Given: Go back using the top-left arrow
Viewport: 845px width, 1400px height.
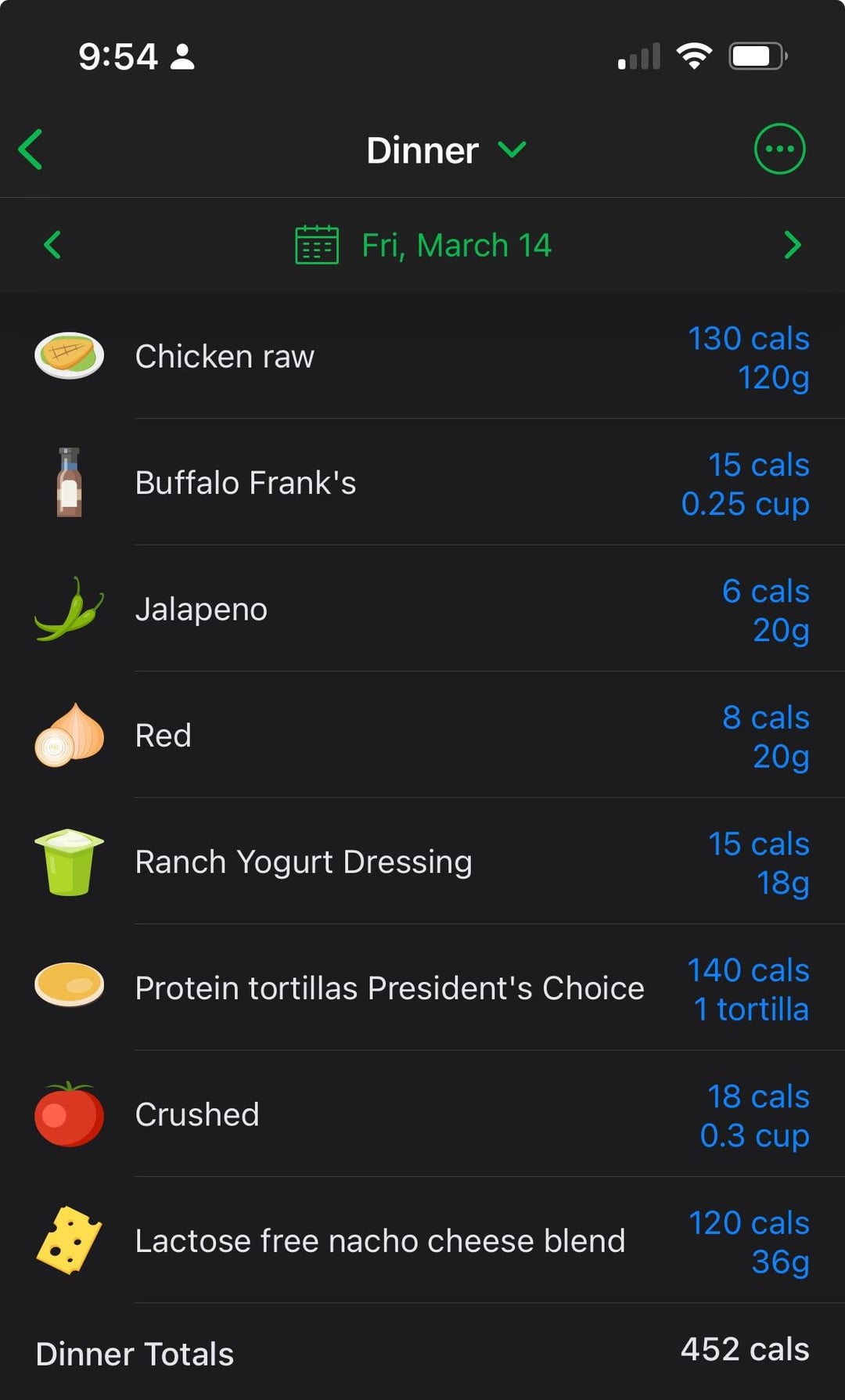Looking at the screenshot, I should pos(31,149).
